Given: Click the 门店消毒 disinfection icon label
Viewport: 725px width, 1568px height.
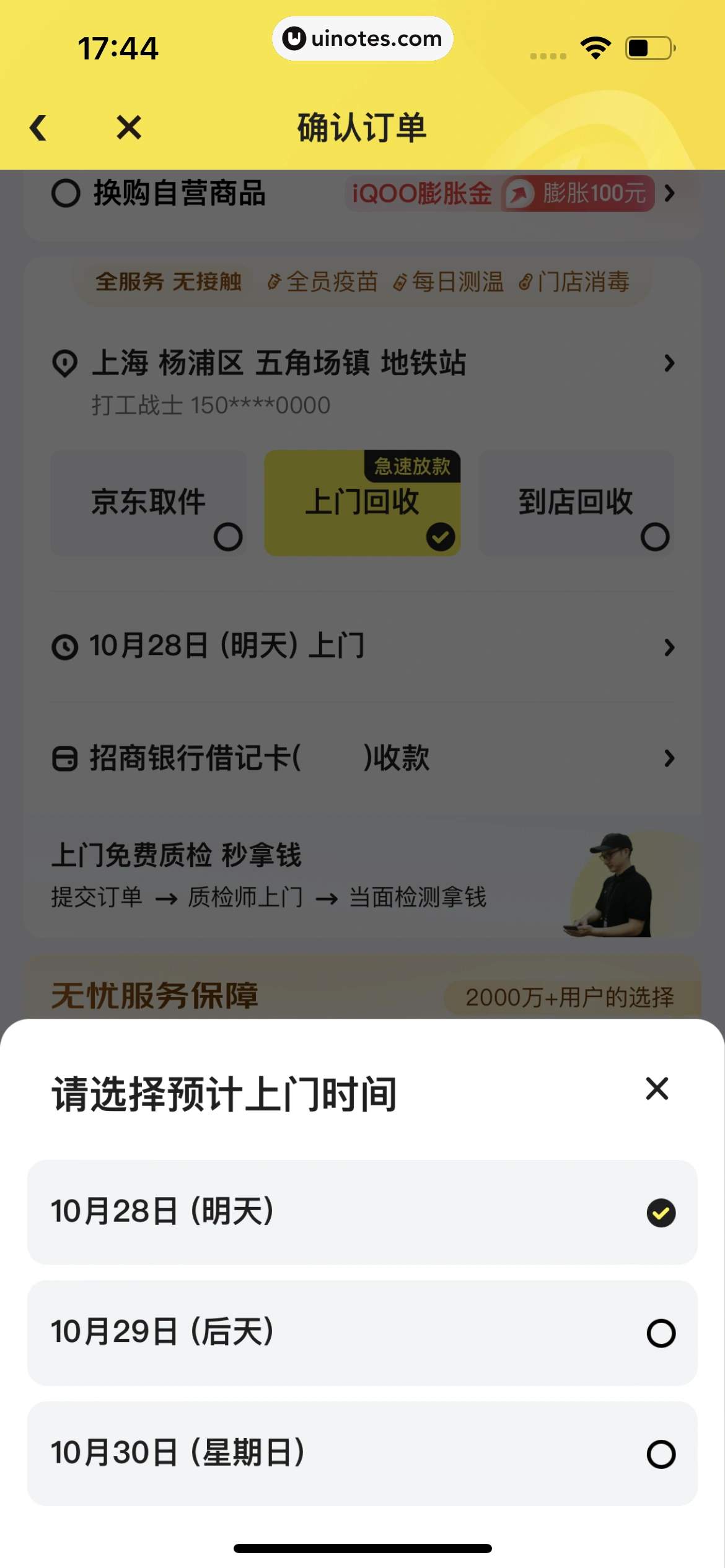Looking at the screenshot, I should [x=575, y=282].
